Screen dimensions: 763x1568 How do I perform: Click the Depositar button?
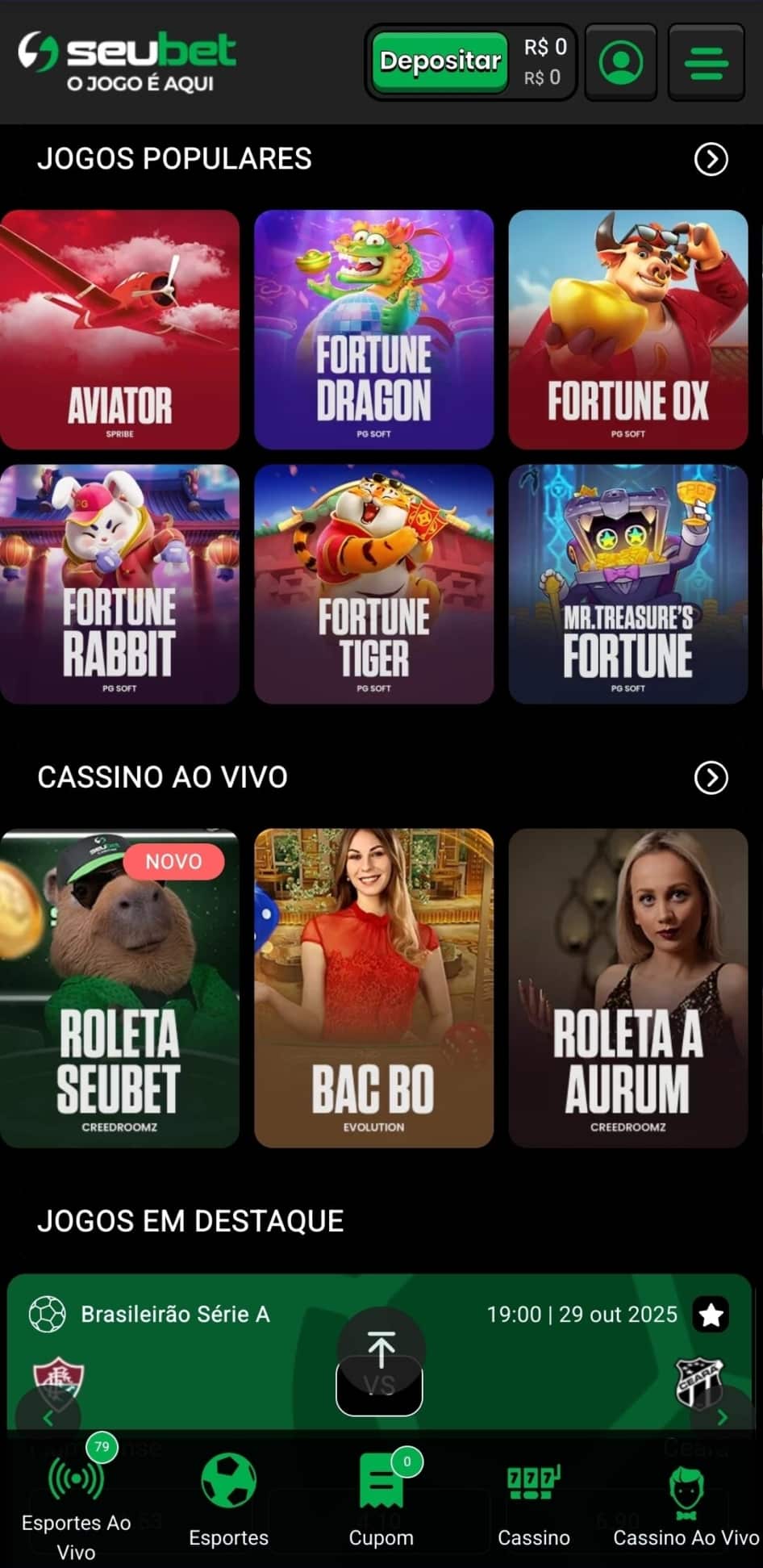pyautogui.click(x=439, y=61)
